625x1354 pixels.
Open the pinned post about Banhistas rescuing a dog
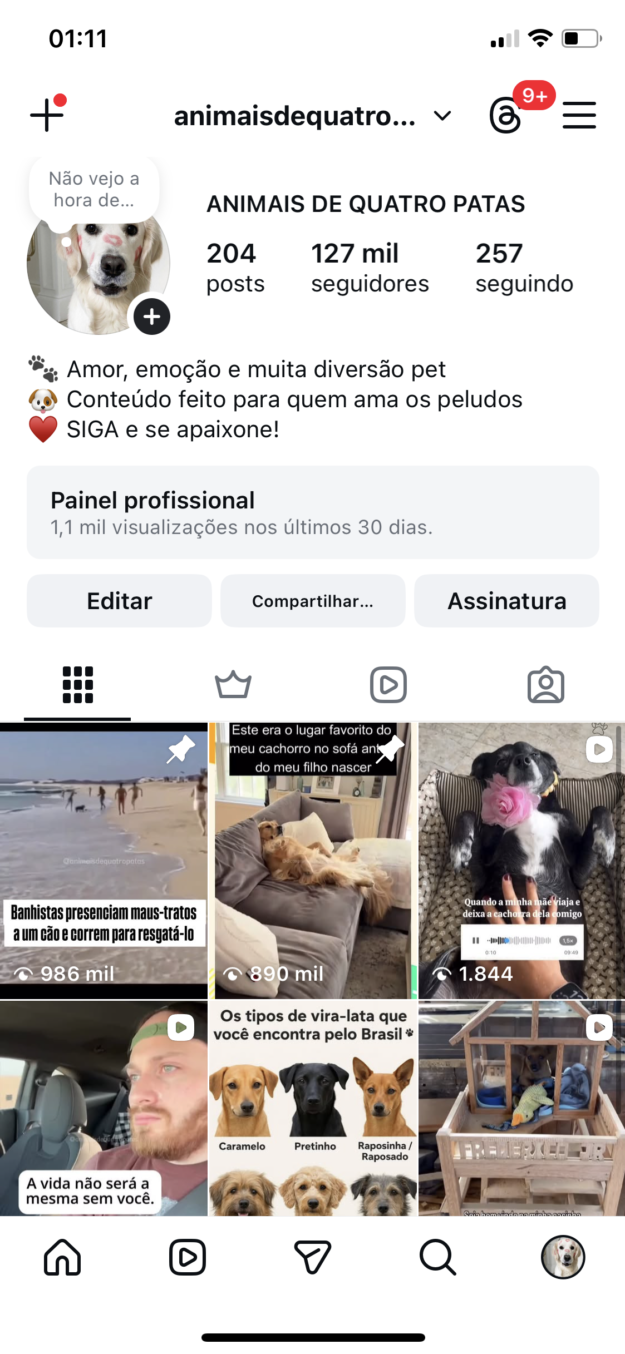(x=103, y=860)
